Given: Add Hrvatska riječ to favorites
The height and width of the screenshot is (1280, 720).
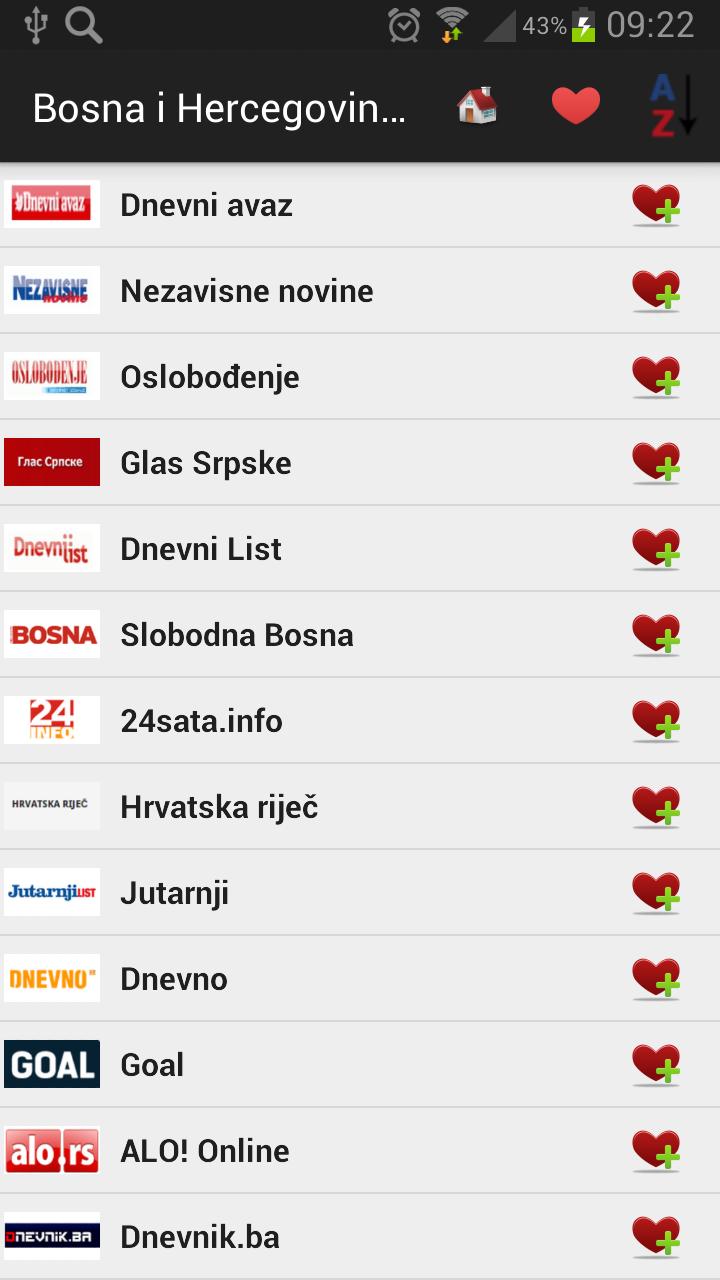Looking at the screenshot, I should coord(656,806).
